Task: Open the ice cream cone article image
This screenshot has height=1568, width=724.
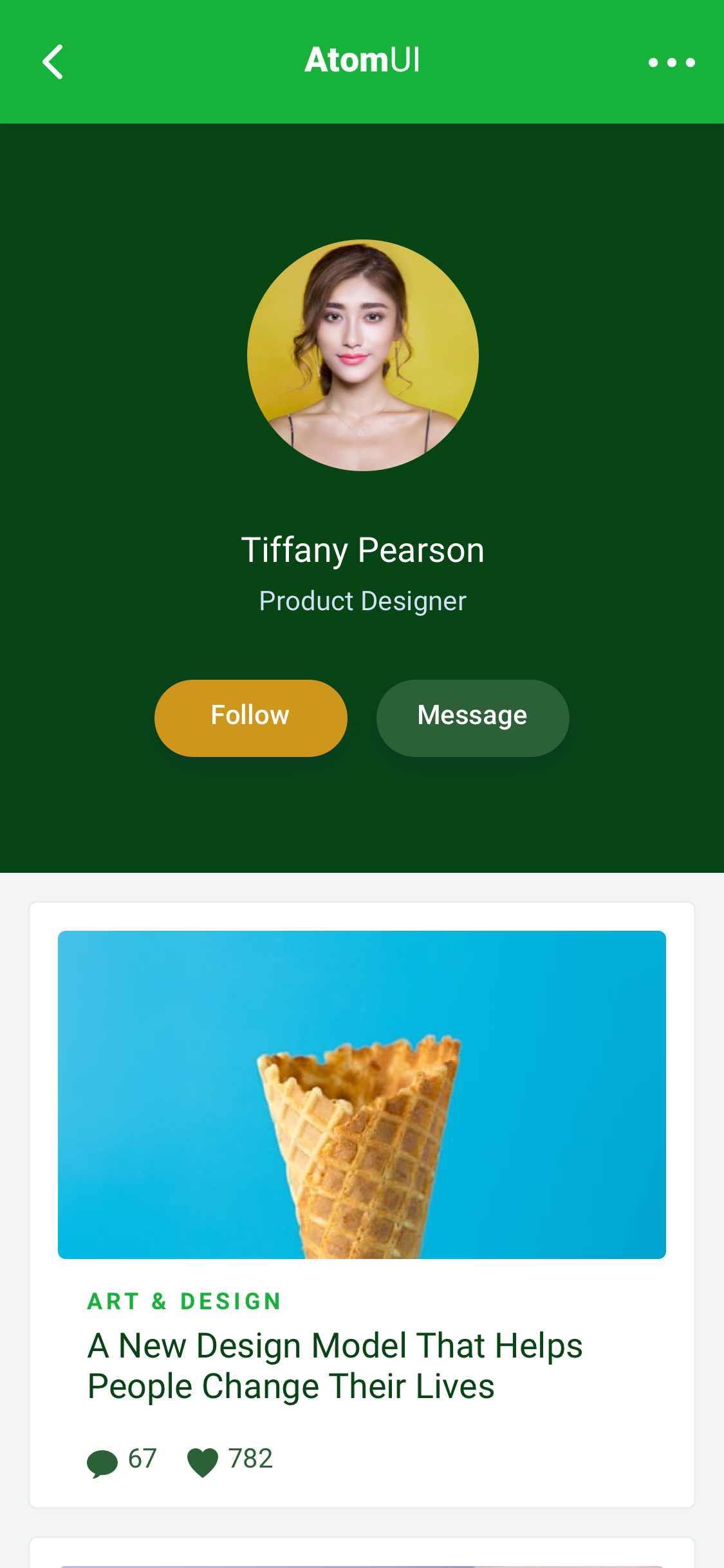Action: click(x=362, y=1094)
